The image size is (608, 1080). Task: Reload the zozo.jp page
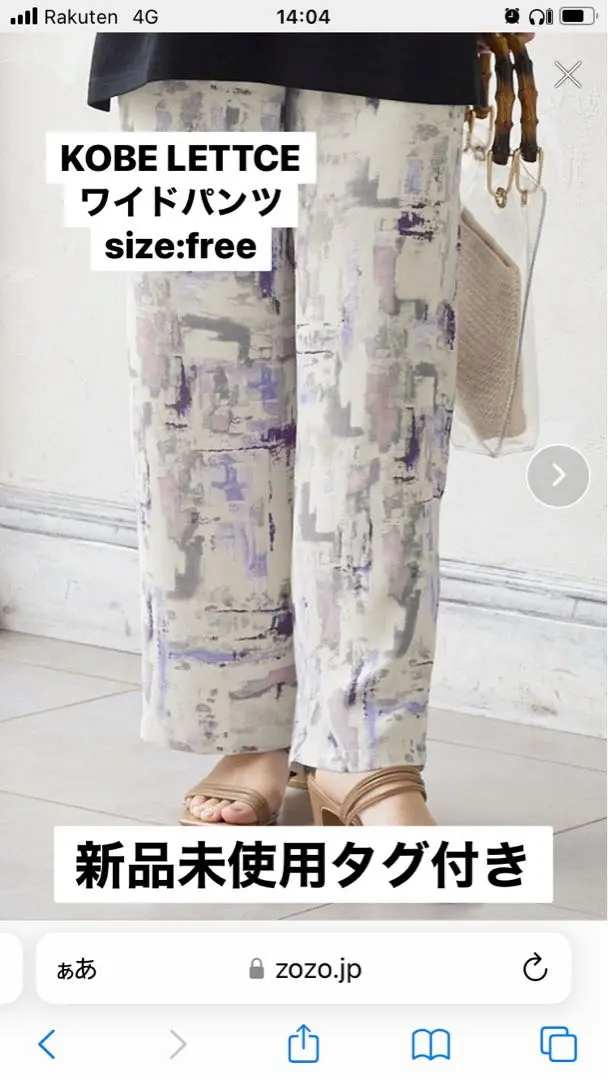click(535, 968)
